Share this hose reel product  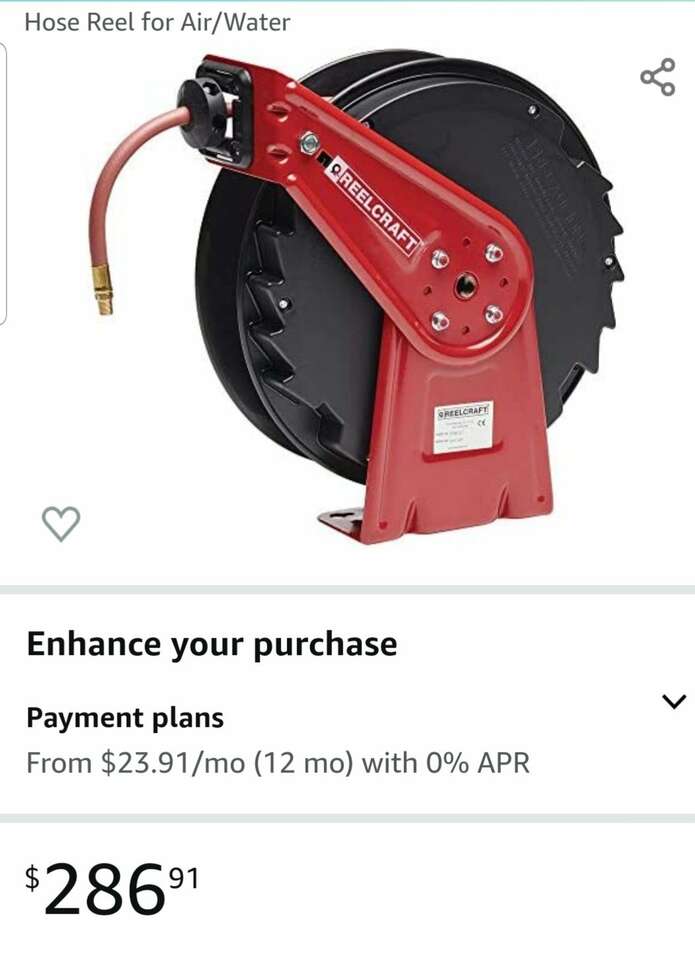point(657,77)
